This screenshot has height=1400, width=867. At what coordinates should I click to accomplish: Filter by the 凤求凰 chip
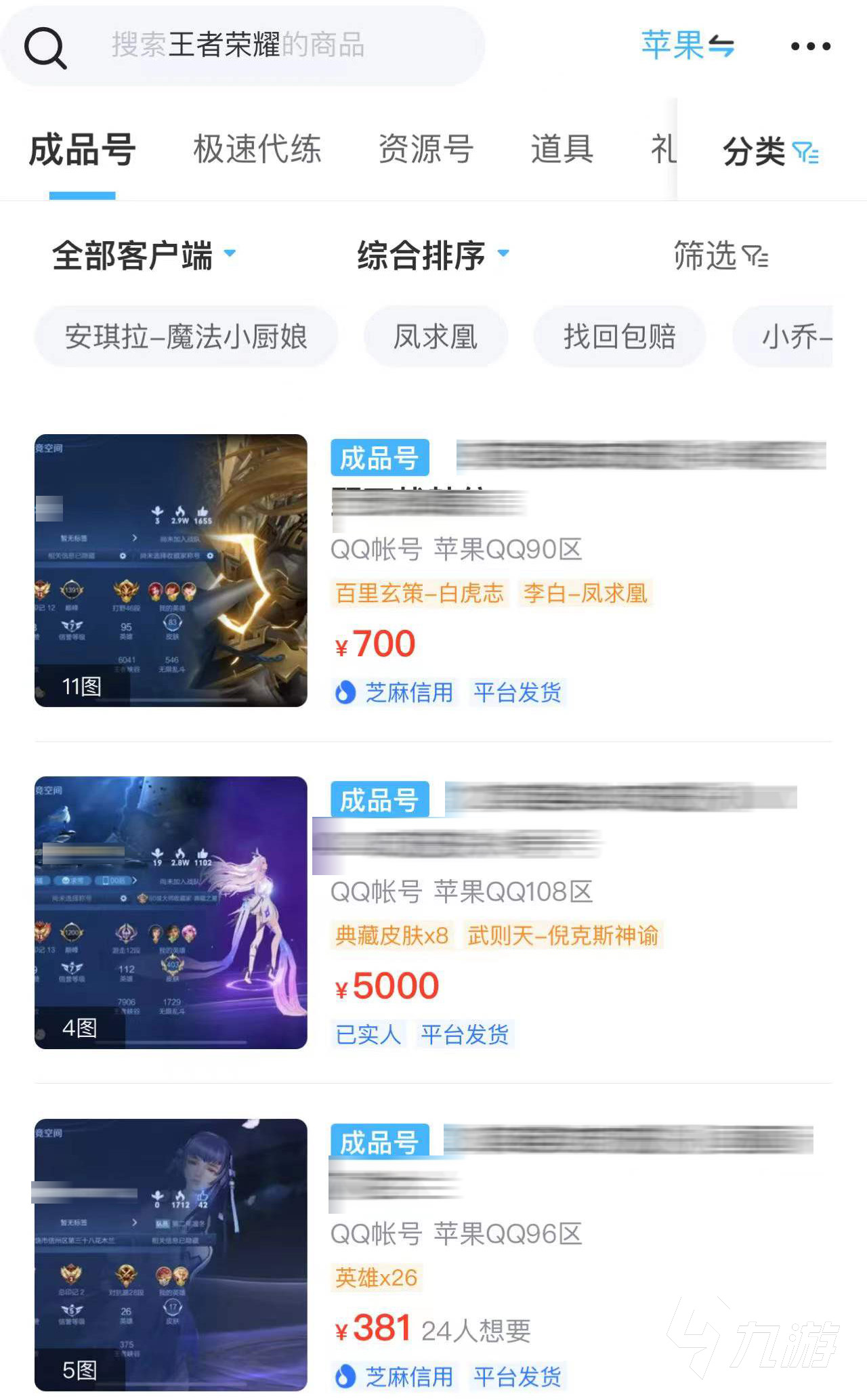(x=436, y=337)
